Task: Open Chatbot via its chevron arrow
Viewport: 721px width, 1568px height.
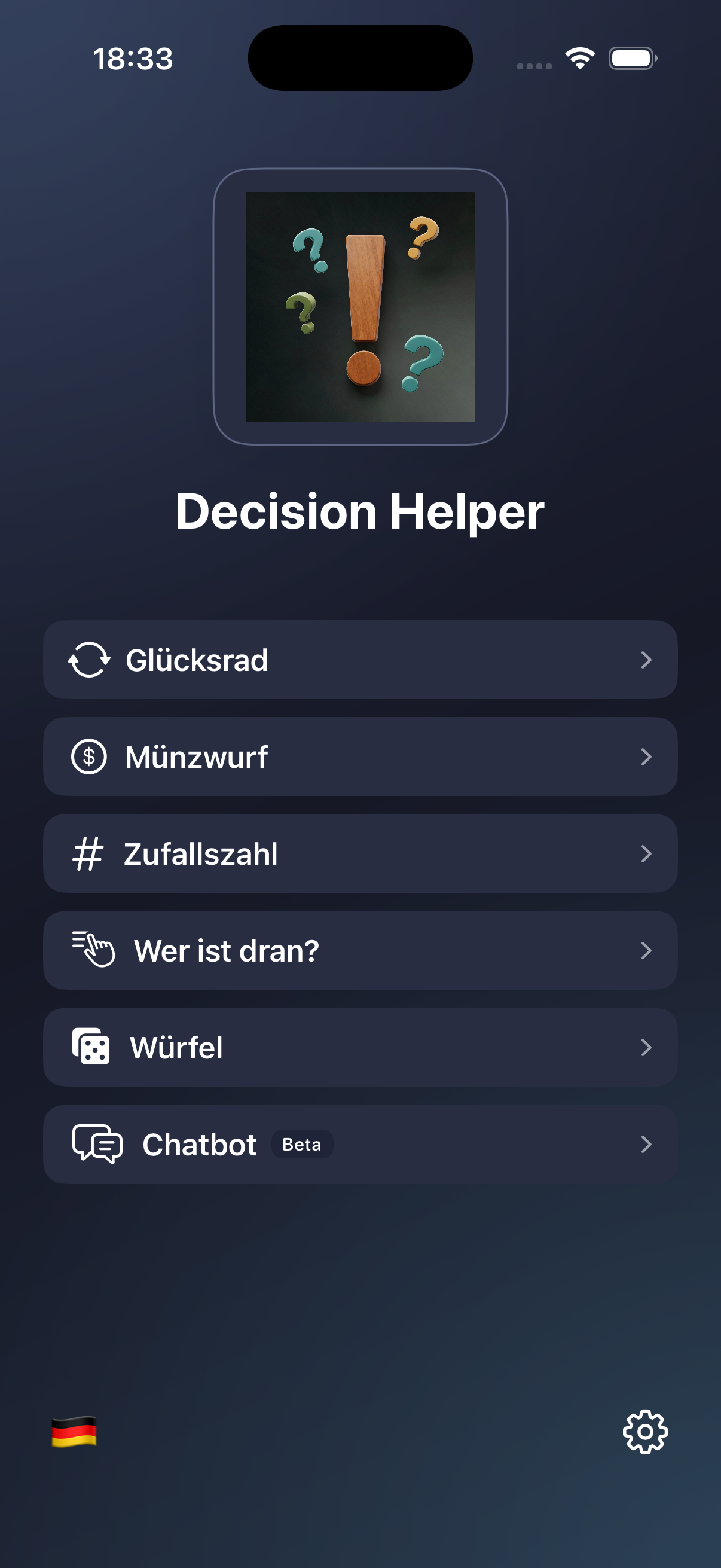Action: [647, 1144]
